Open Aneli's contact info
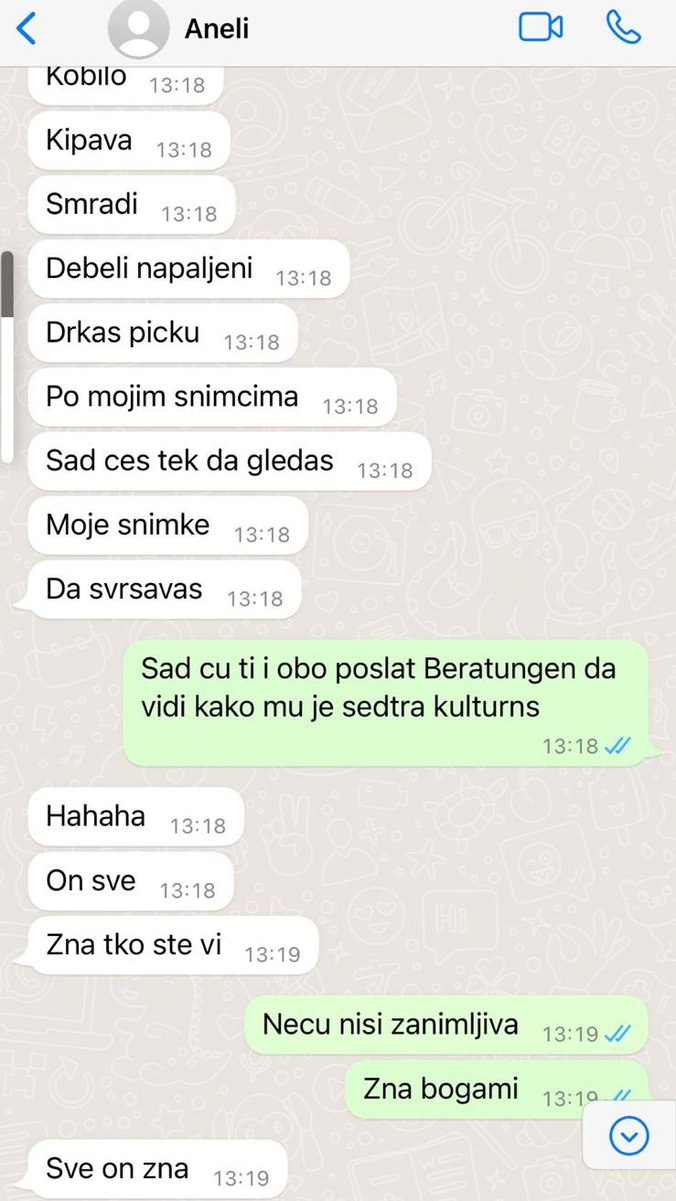Viewport: 676px width, 1201px height. (217, 29)
